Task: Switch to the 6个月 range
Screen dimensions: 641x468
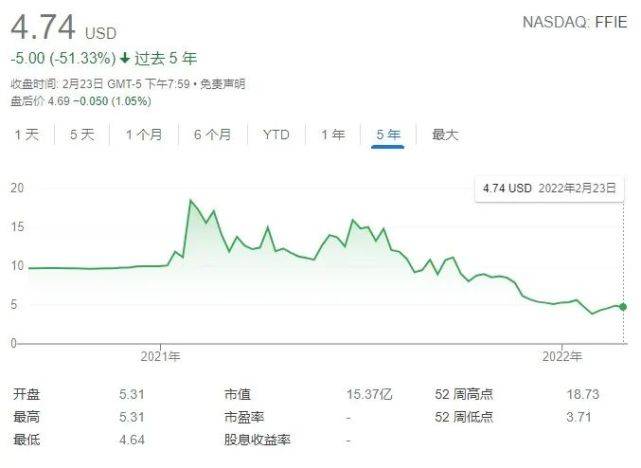Action: 212,134
